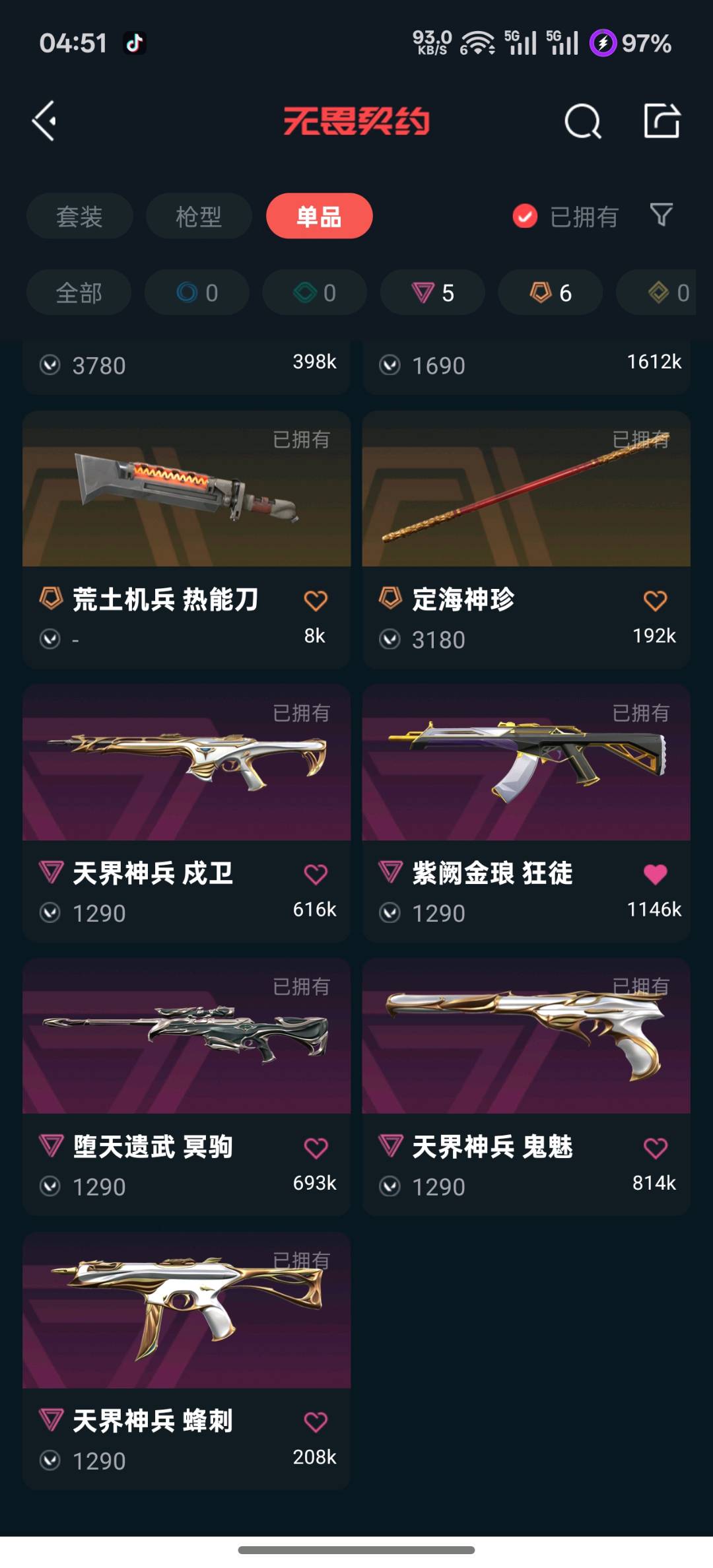
Task: Toggle the 已拥有 checkbox
Action: pos(525,216)
